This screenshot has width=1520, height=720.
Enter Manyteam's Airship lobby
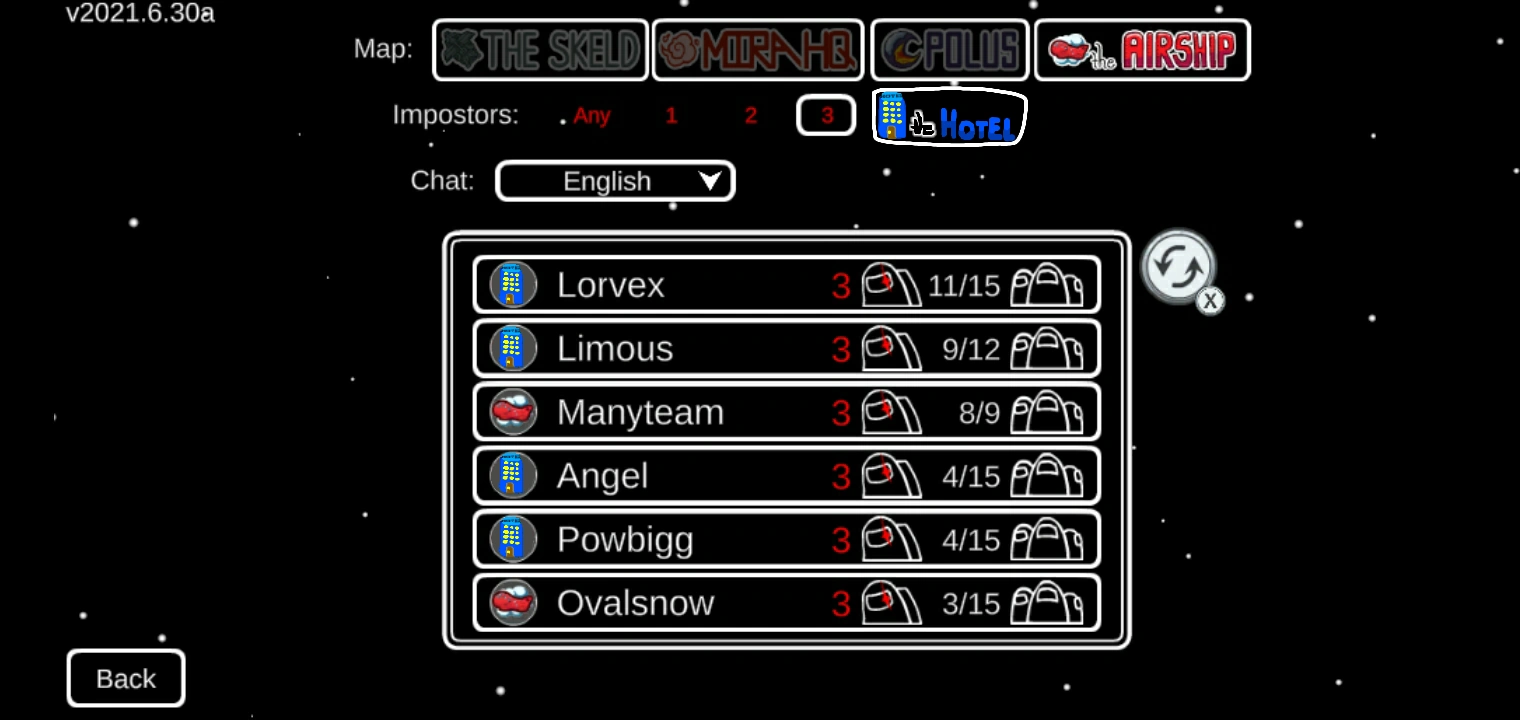point(786,412)
